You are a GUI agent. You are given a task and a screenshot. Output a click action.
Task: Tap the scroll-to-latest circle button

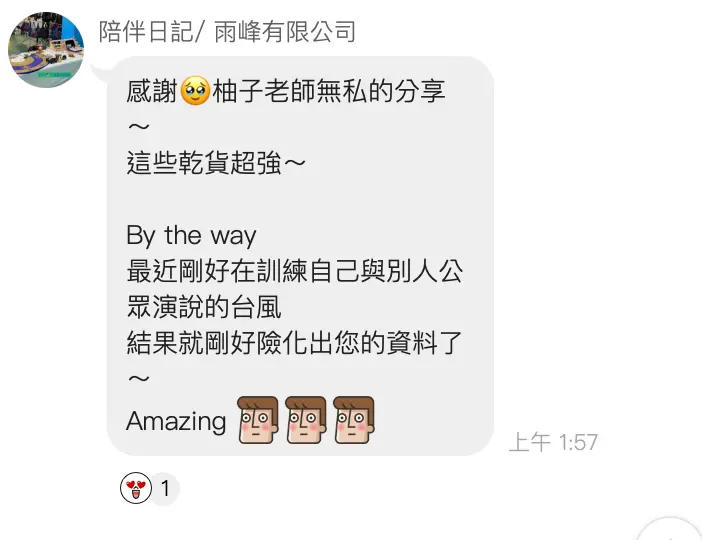point(672,531)
